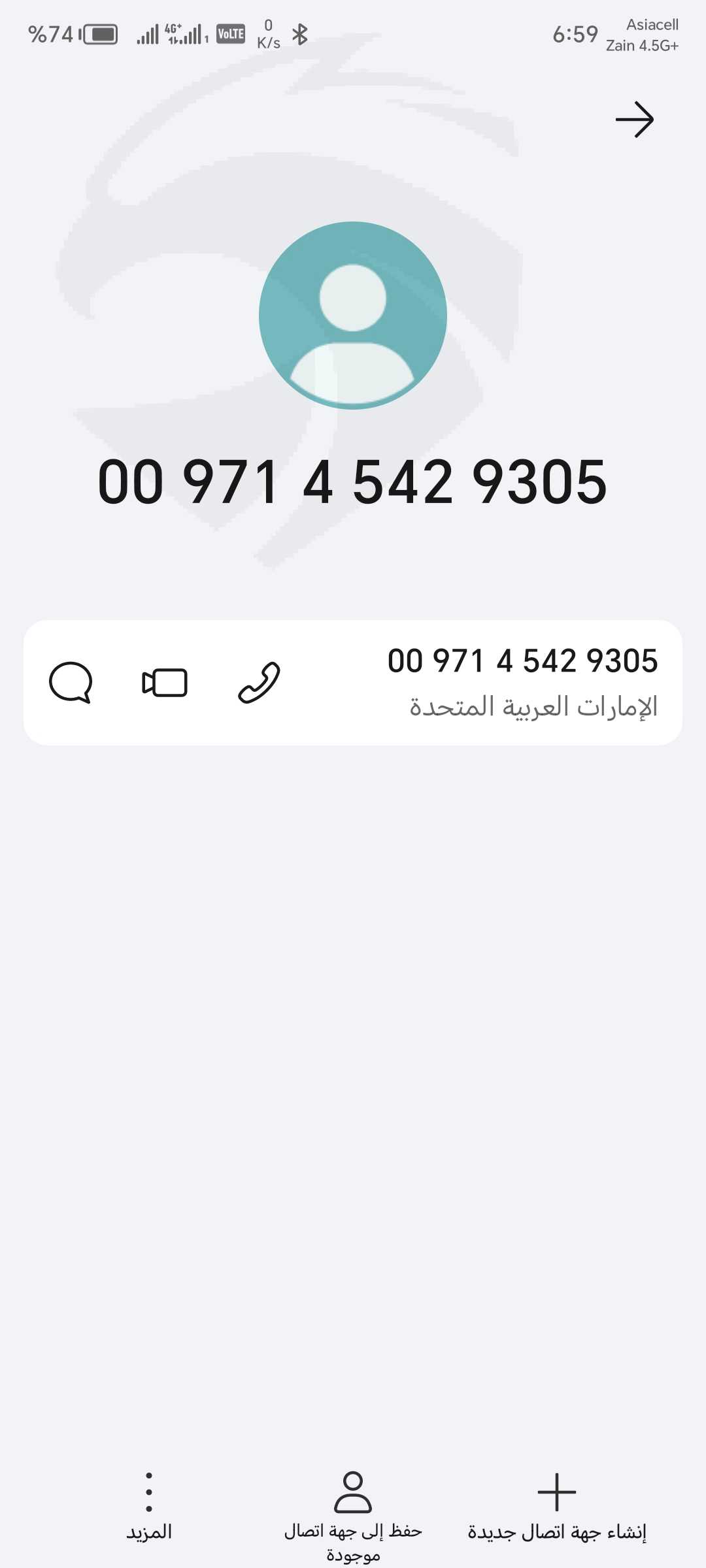Viewport: 706px width, 1568px height.
Task: Send a message to this number
Action: [71, 683]
